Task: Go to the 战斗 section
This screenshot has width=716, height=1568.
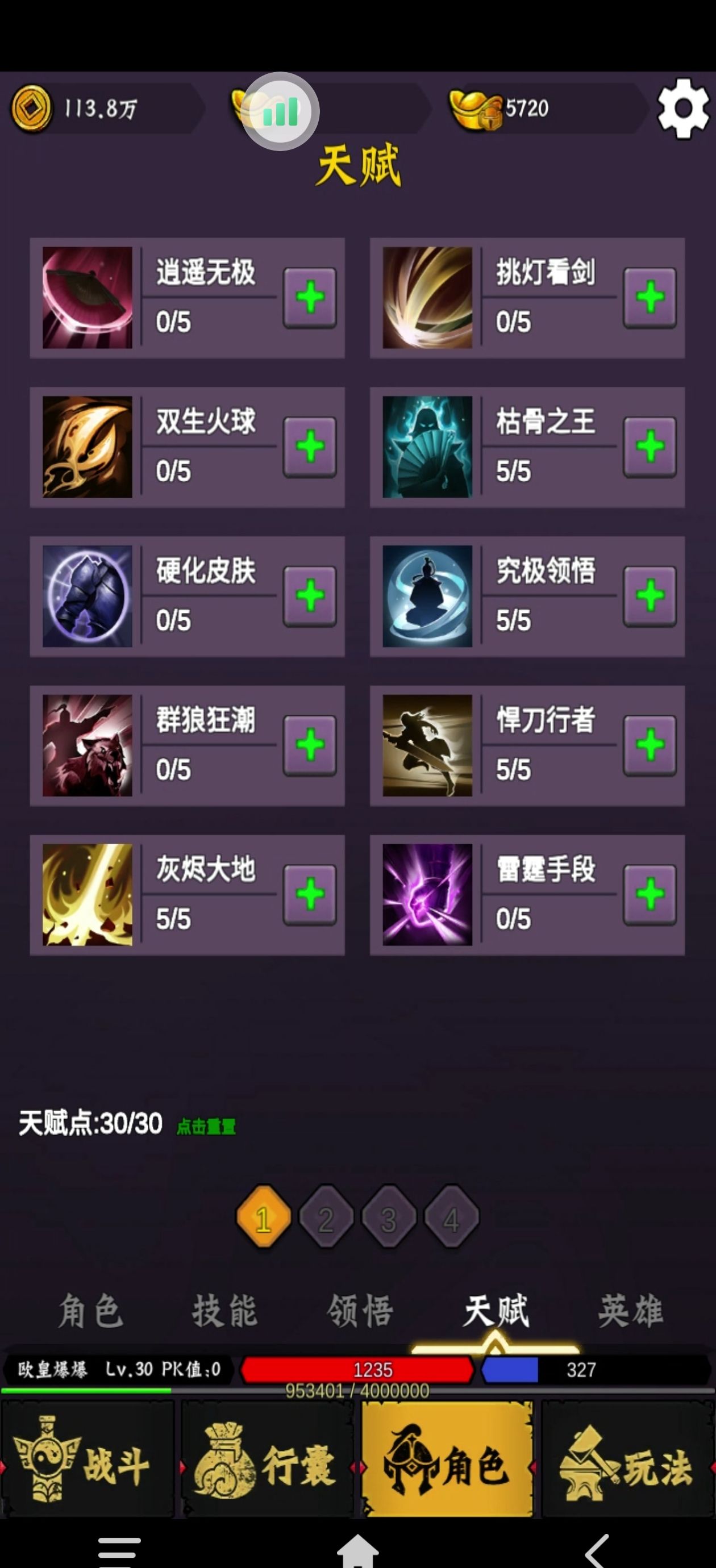Action: coord(88,1465)
